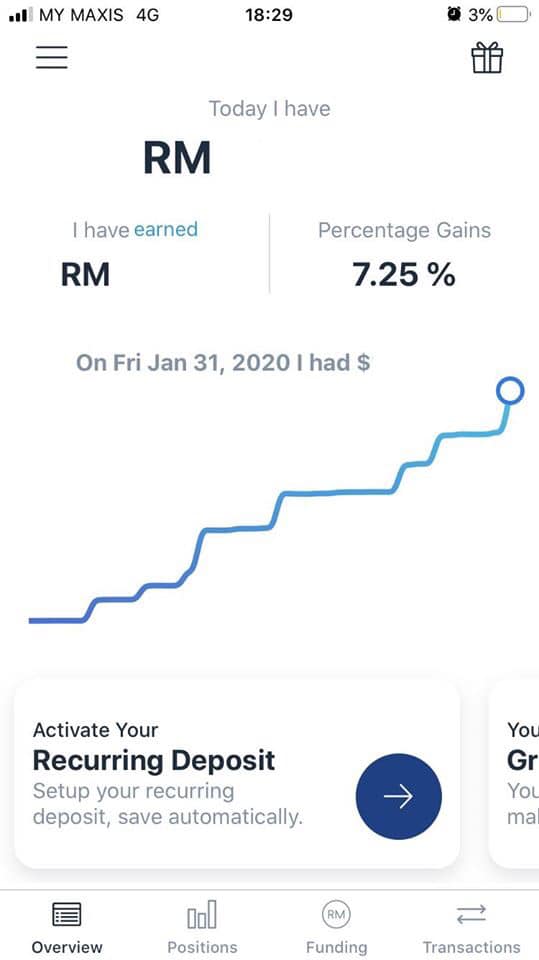Go to the Funding tab

[336, 926]
